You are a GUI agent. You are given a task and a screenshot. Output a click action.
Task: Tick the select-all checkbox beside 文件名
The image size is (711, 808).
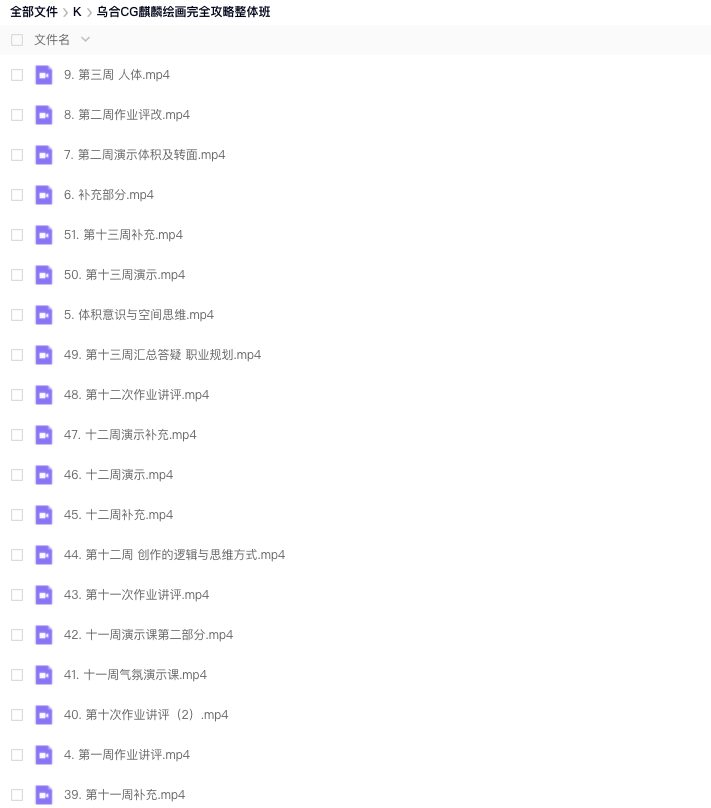pyautogui.click(x=17, y=40)
